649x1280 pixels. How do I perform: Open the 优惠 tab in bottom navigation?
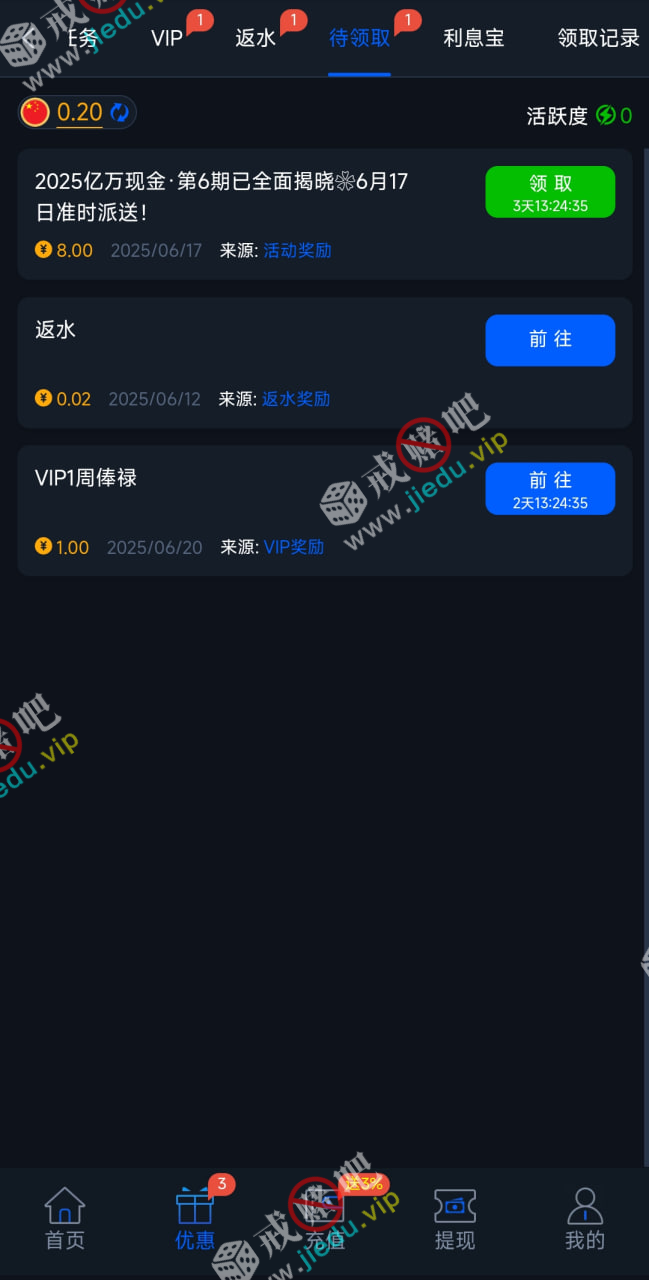pos(195,1220)
